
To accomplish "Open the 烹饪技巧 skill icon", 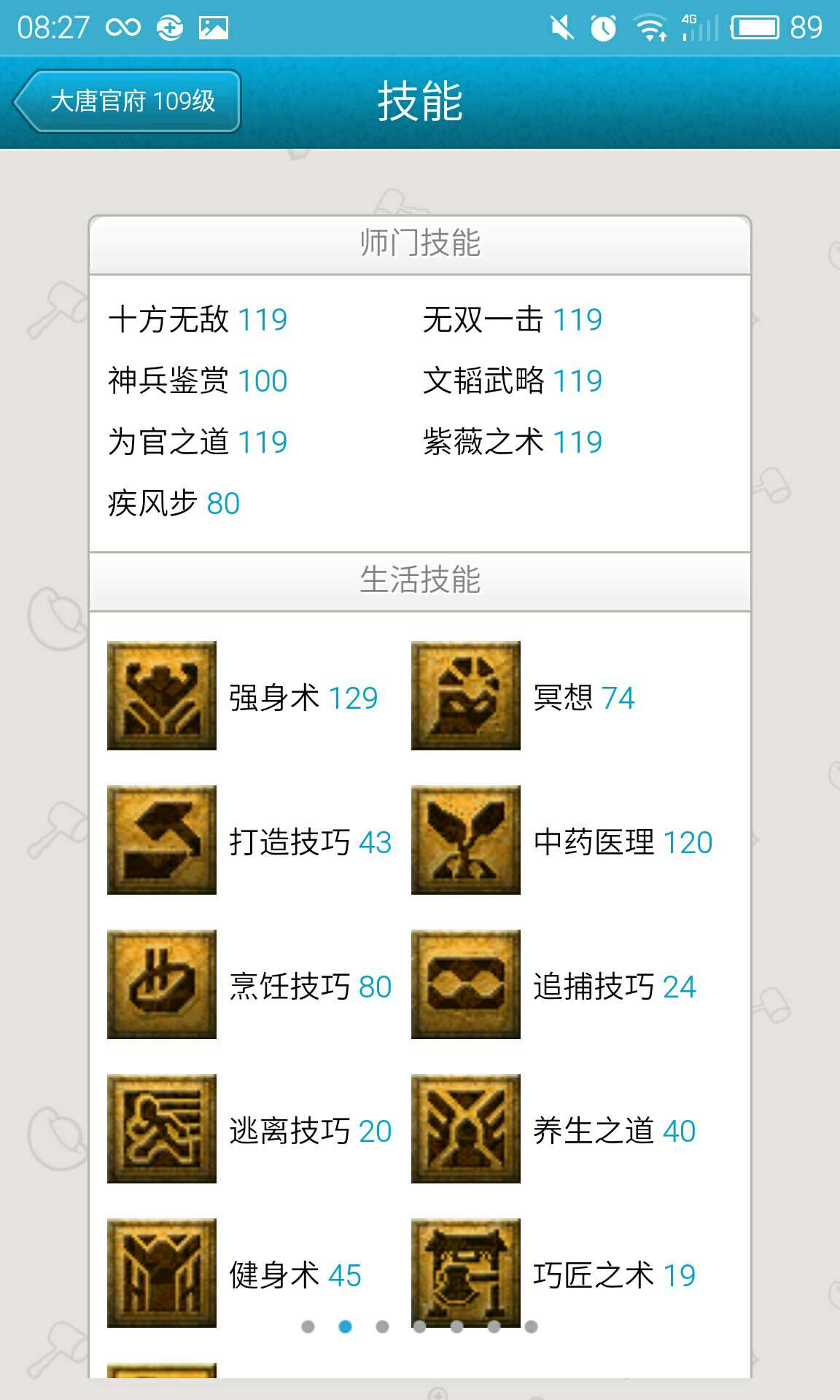I will pos(162,984).
